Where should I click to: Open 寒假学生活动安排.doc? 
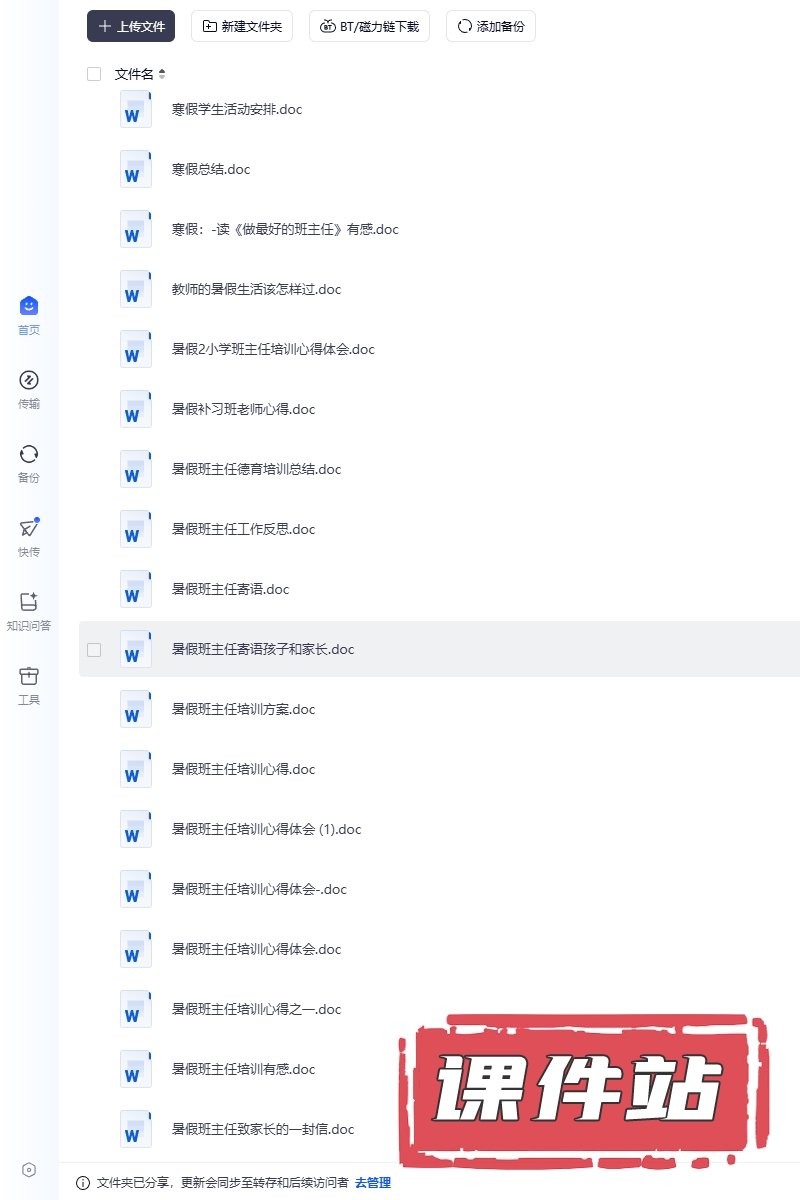tap(237, 110)
